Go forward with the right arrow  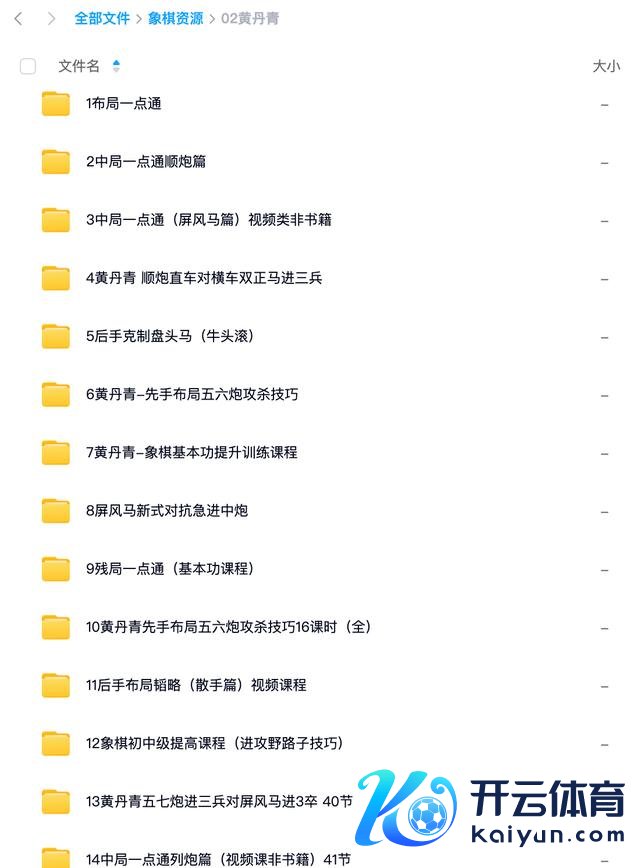pos(51,18)
